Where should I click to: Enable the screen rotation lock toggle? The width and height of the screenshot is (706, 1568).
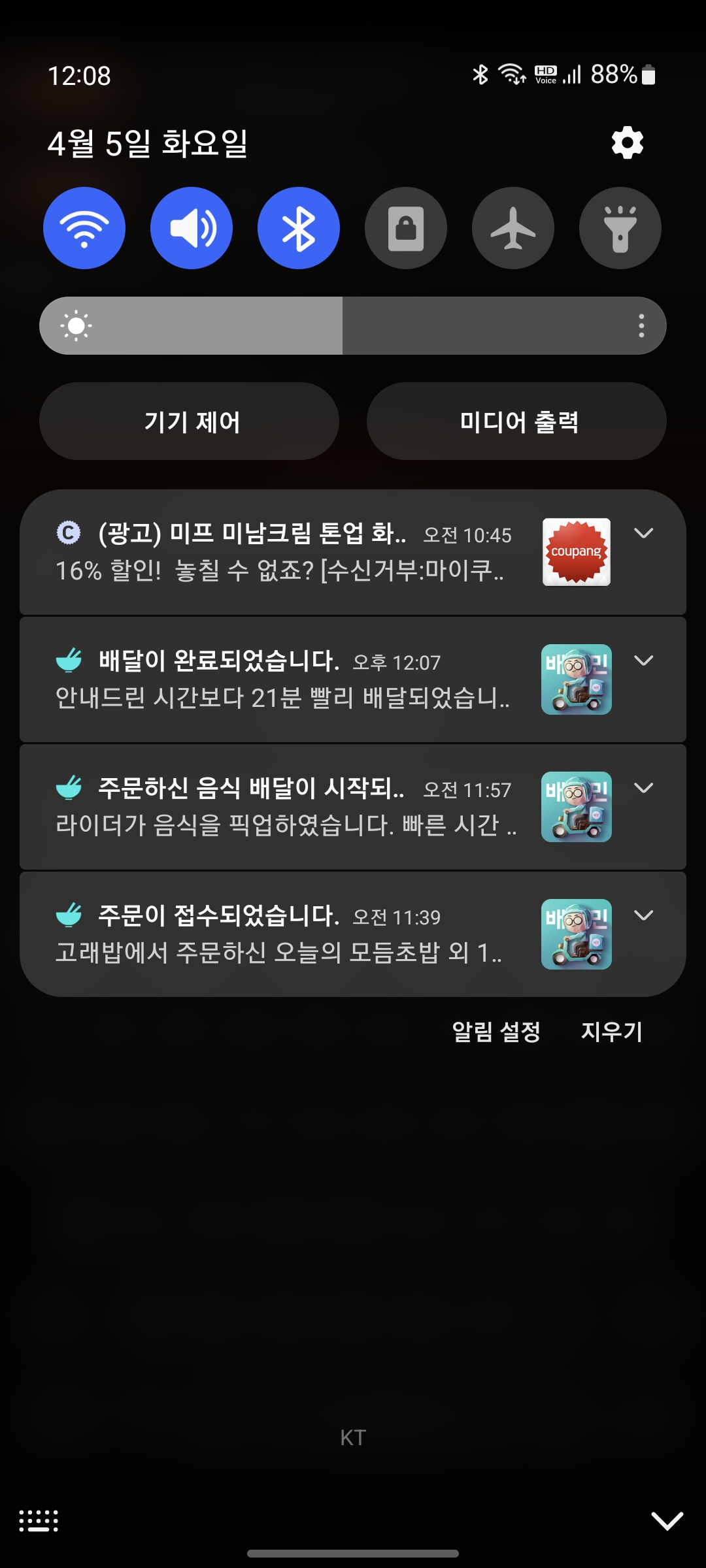click(x=406, y=228)
